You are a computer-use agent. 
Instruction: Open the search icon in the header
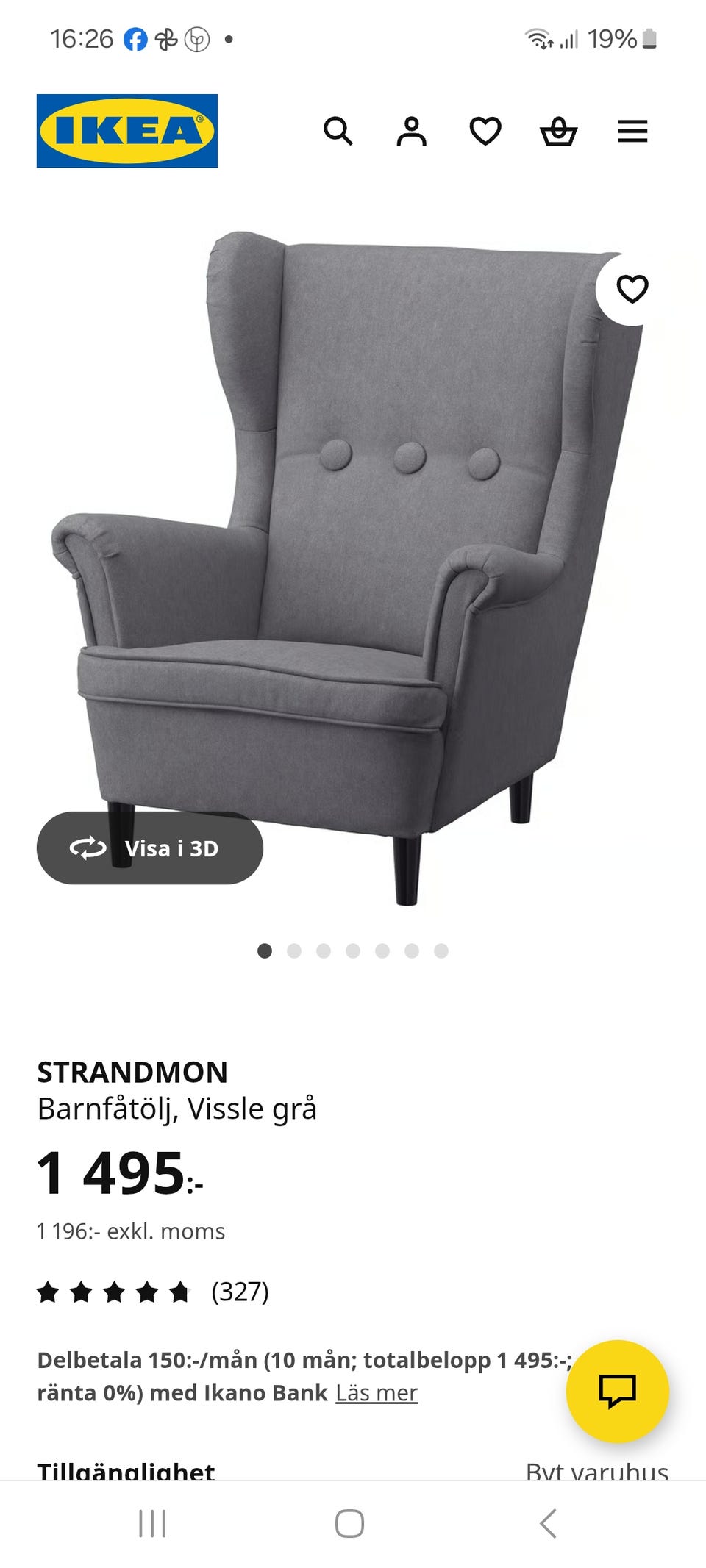pos(338,132)
